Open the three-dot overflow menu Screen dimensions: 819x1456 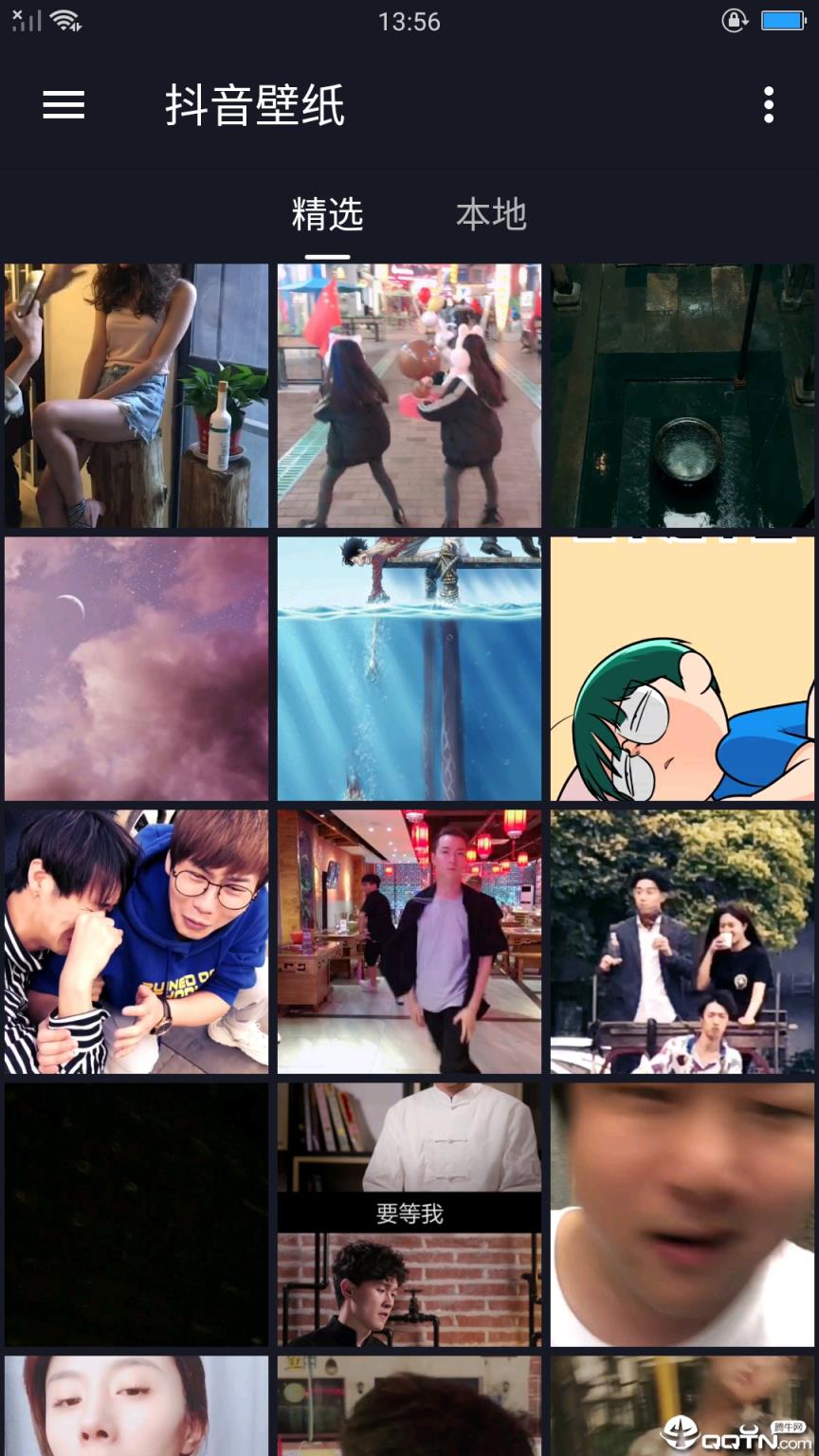point(771,105)
